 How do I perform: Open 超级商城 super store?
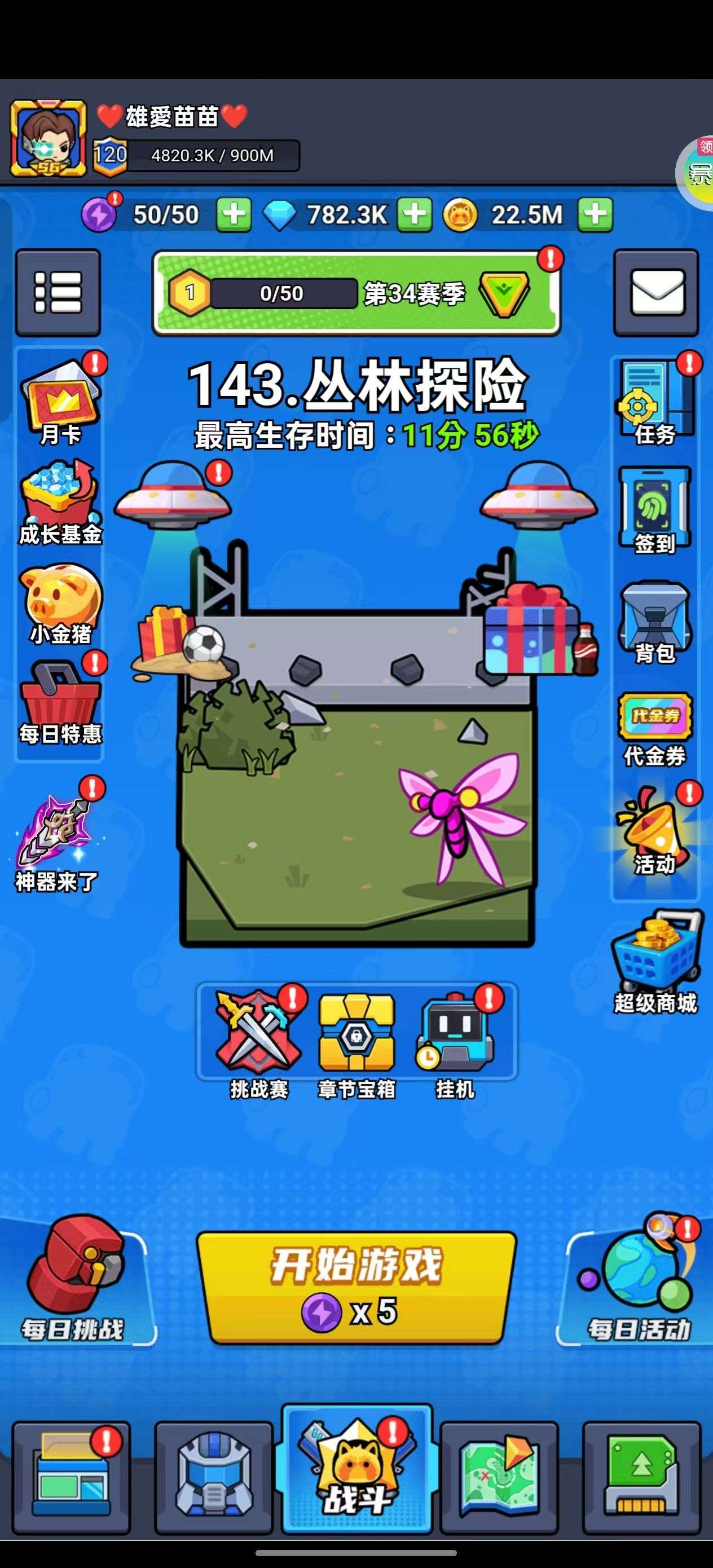pyautogui.click(x=655, y=962)
